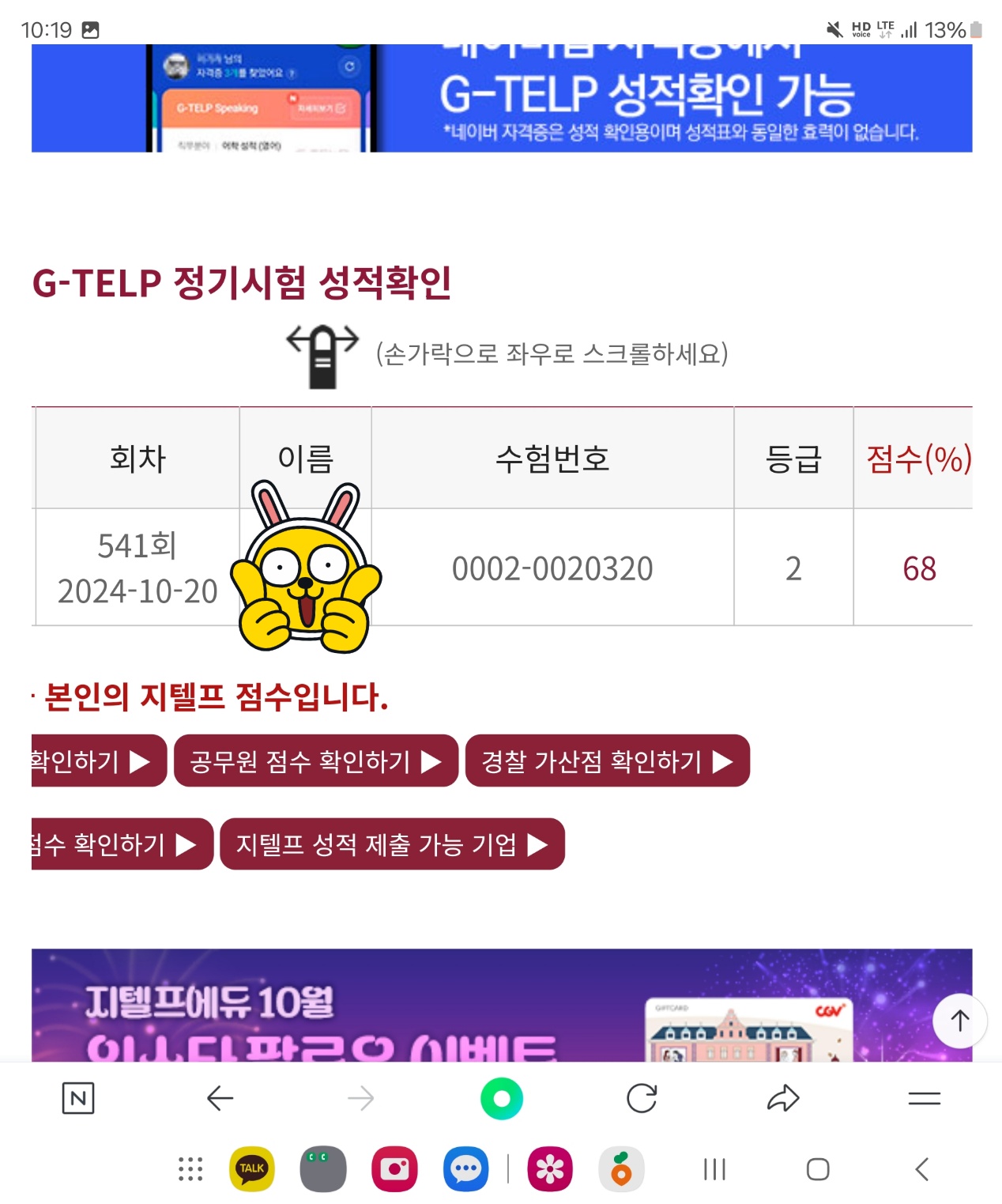Open 경찰 가산점 확인하기 button
Image resolution: width=1002 pixels, height=1204 pixels.
tap(607, 761)
